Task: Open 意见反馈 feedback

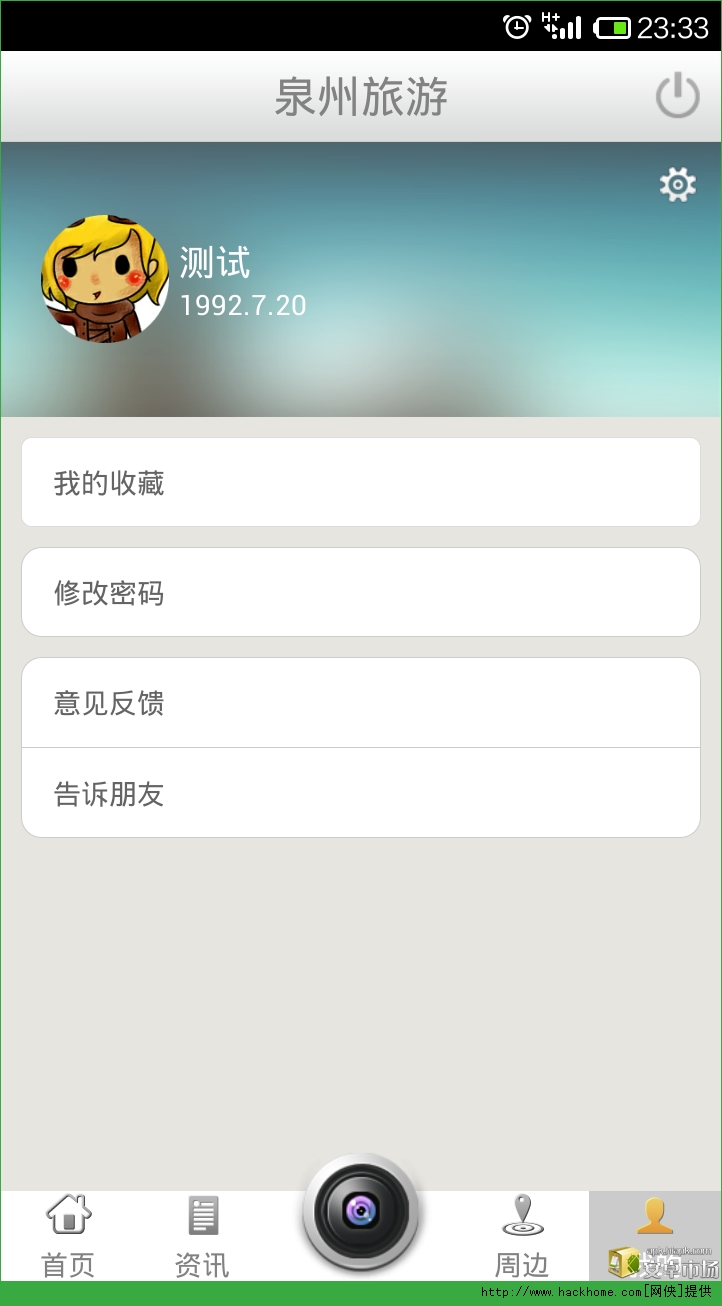Action: click(x=360, y=703)
